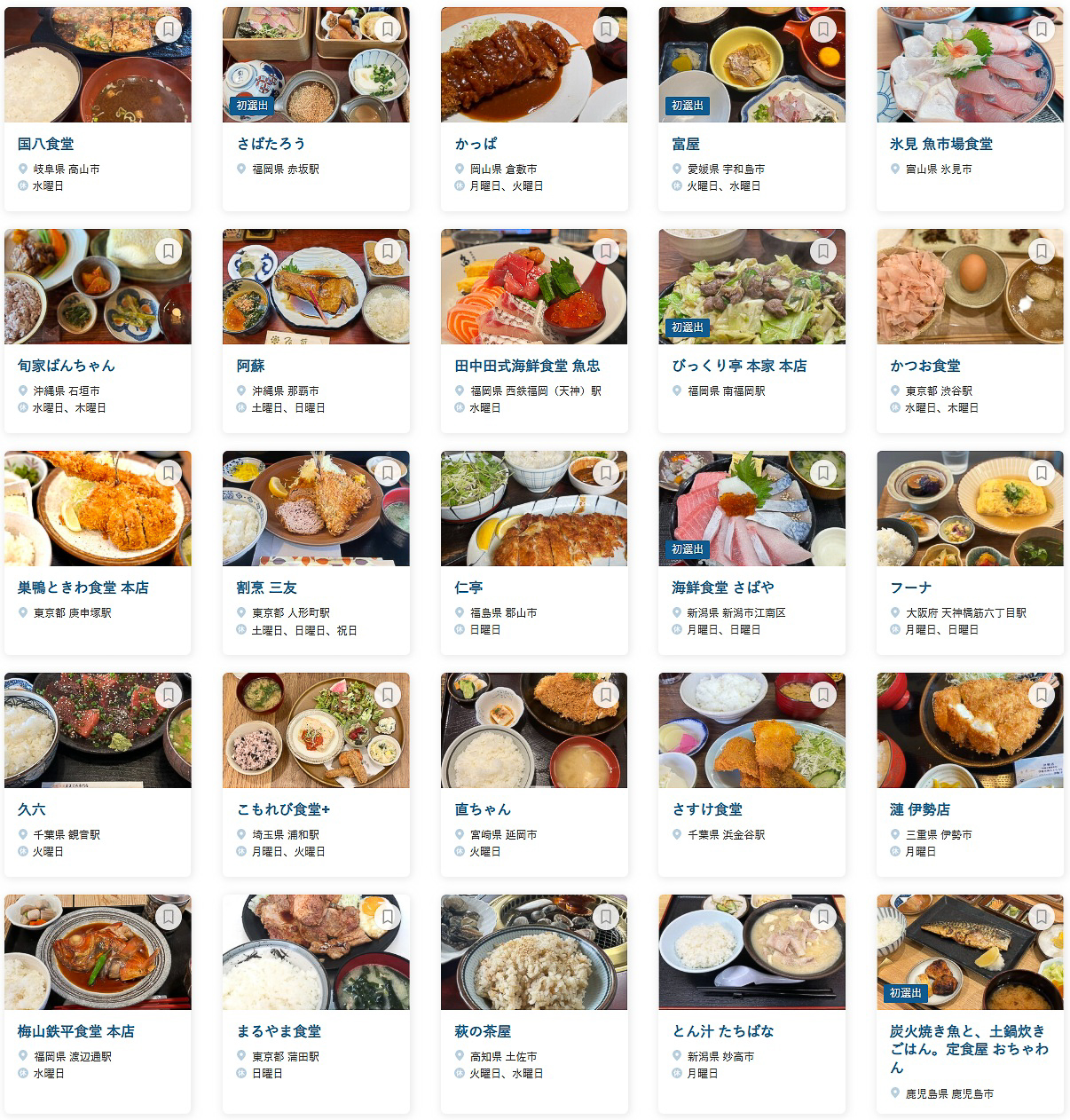Click the かつお食堂 food photo
1070x1120 pixels.
click(x=970, y=286)
